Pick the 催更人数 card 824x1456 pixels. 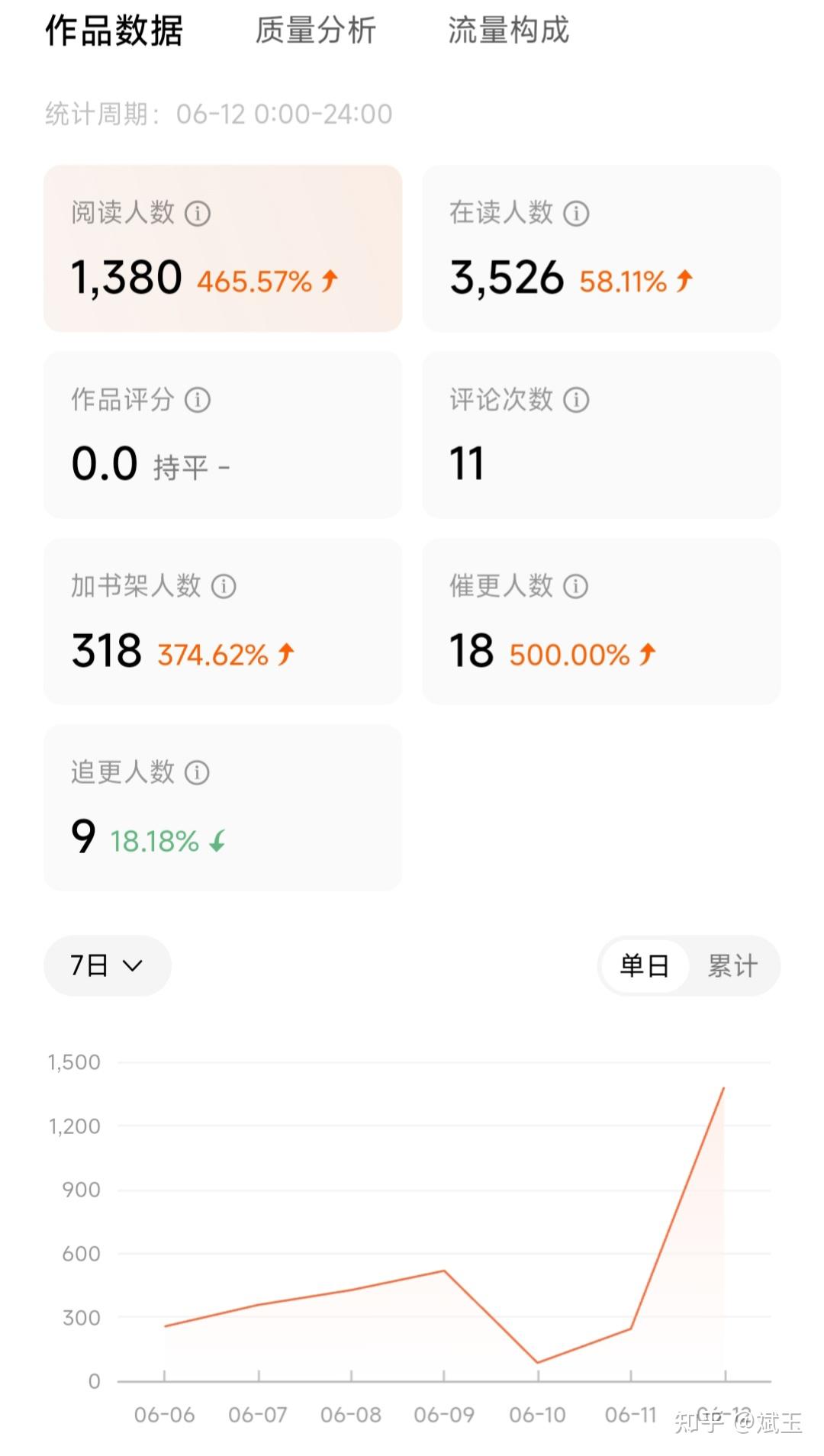point(601,621)
